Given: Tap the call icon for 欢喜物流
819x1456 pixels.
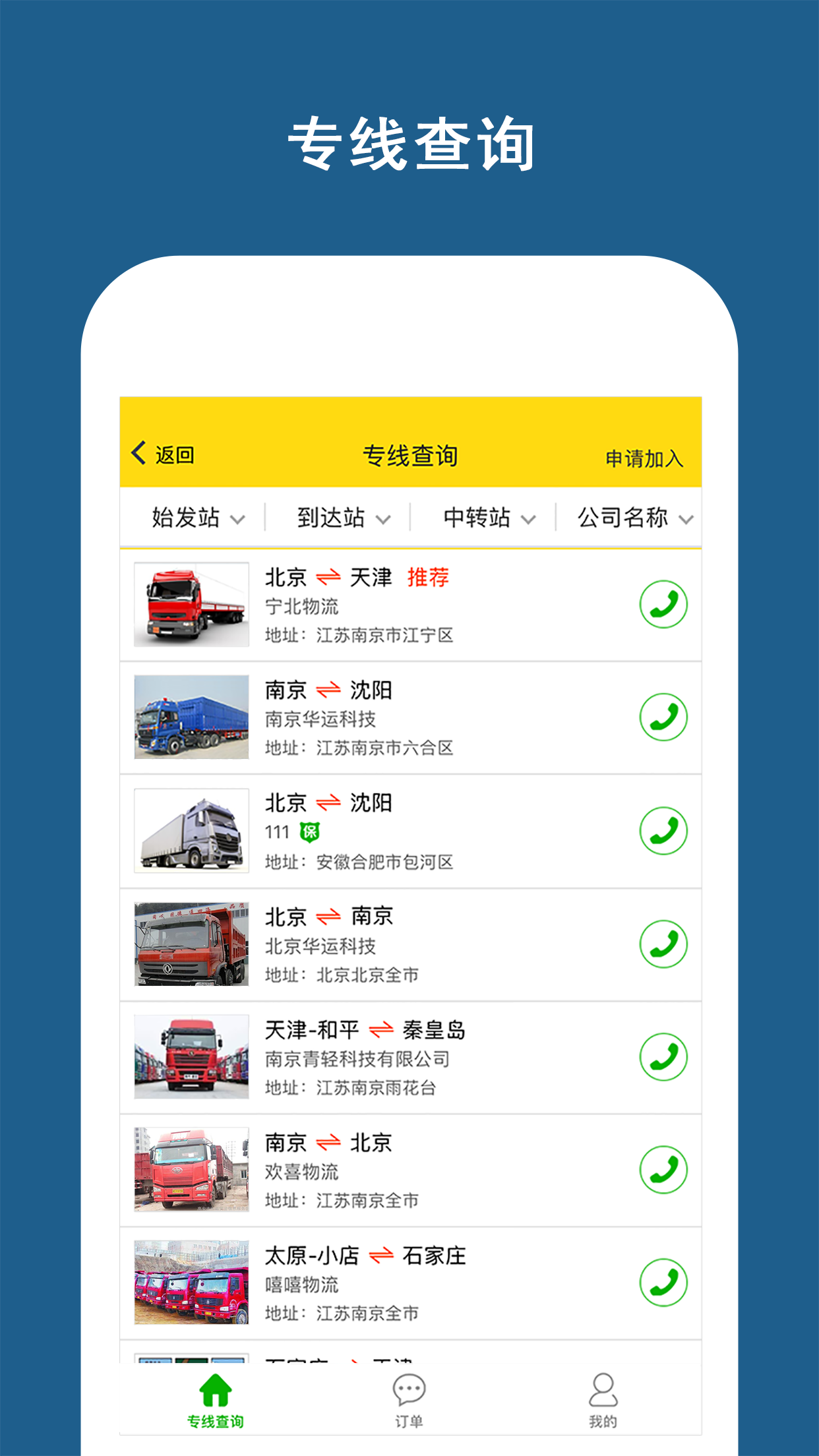Looking at the screenshot, I should tap(663, 1170).
